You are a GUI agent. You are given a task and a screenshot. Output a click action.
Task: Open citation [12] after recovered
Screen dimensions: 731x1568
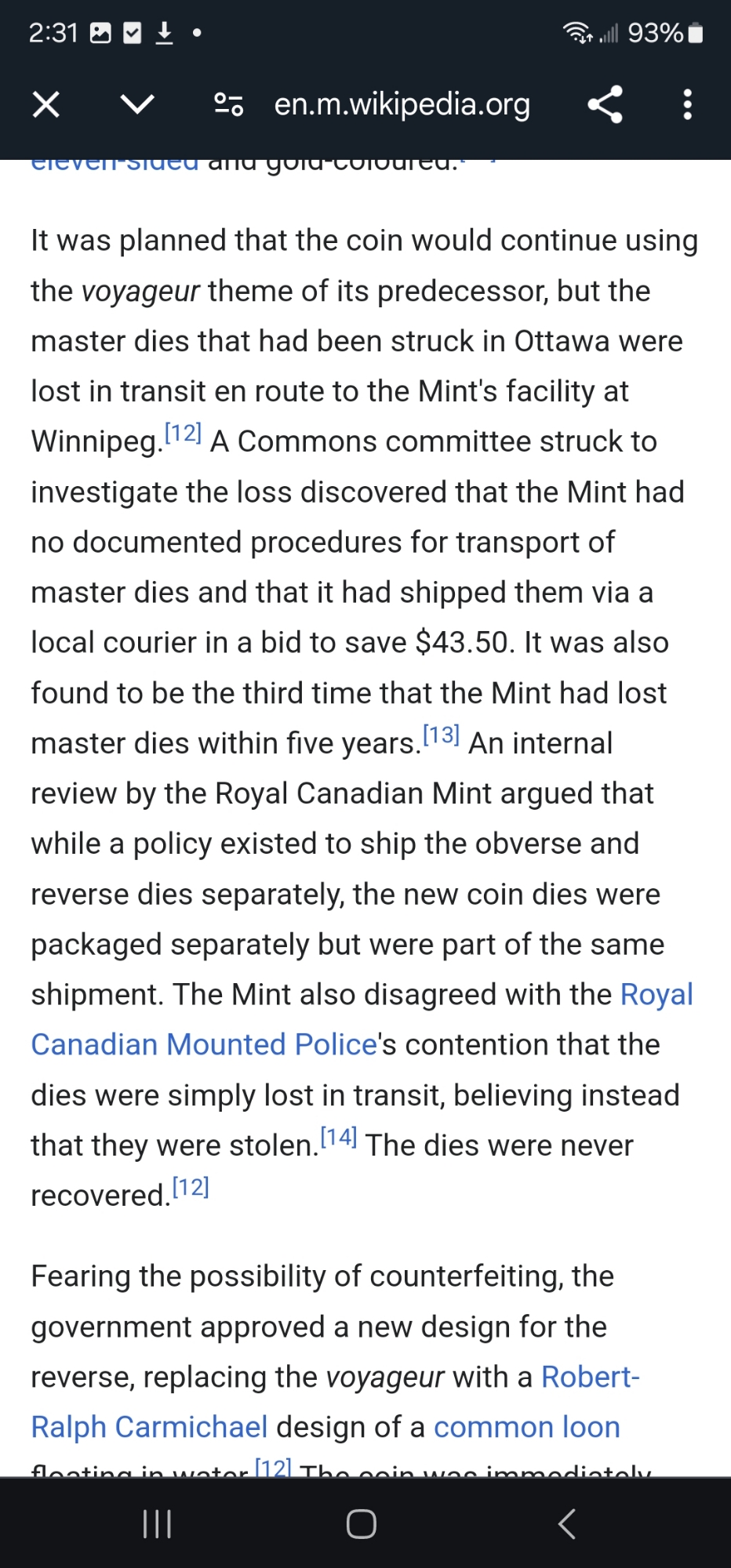pyautogui.click(x=191, y=1188)
